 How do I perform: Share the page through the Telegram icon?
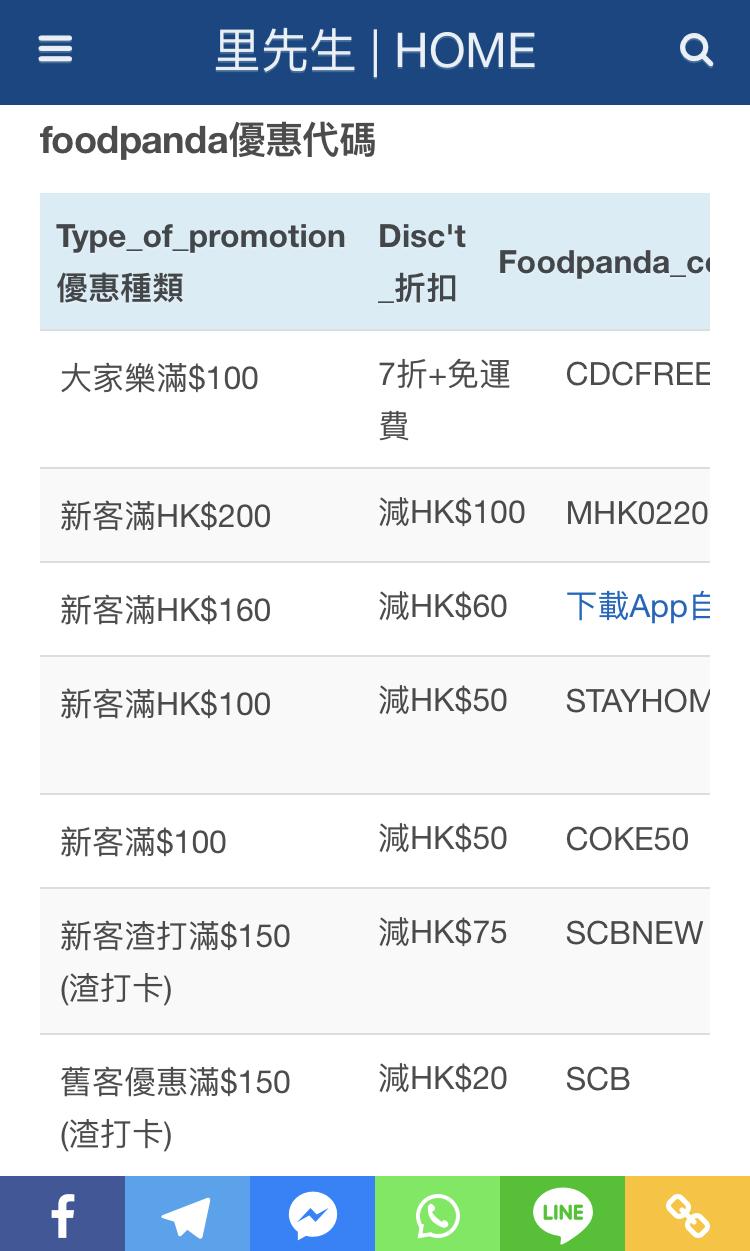(187, 1213)
